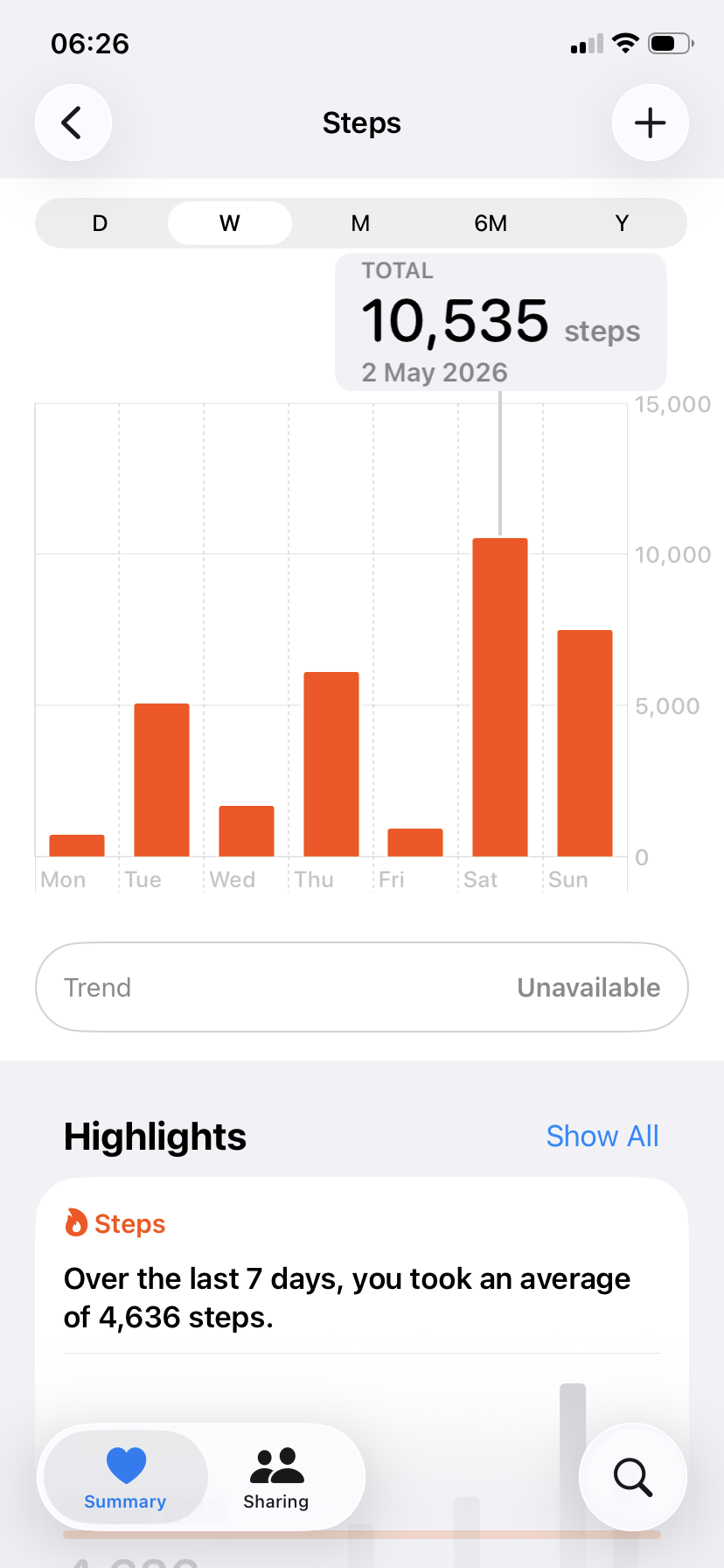Go back using the back arrow
724x1568 pixels.
coord(73,122)
